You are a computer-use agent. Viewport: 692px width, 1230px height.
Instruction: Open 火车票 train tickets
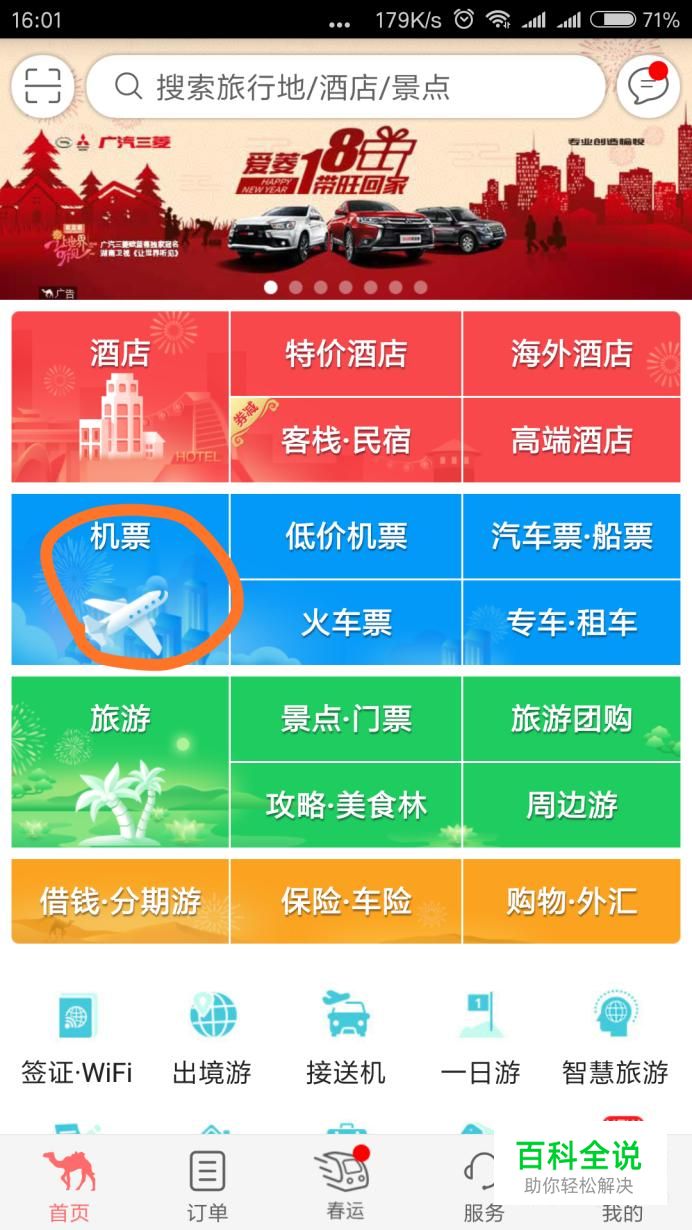point(346,623)
